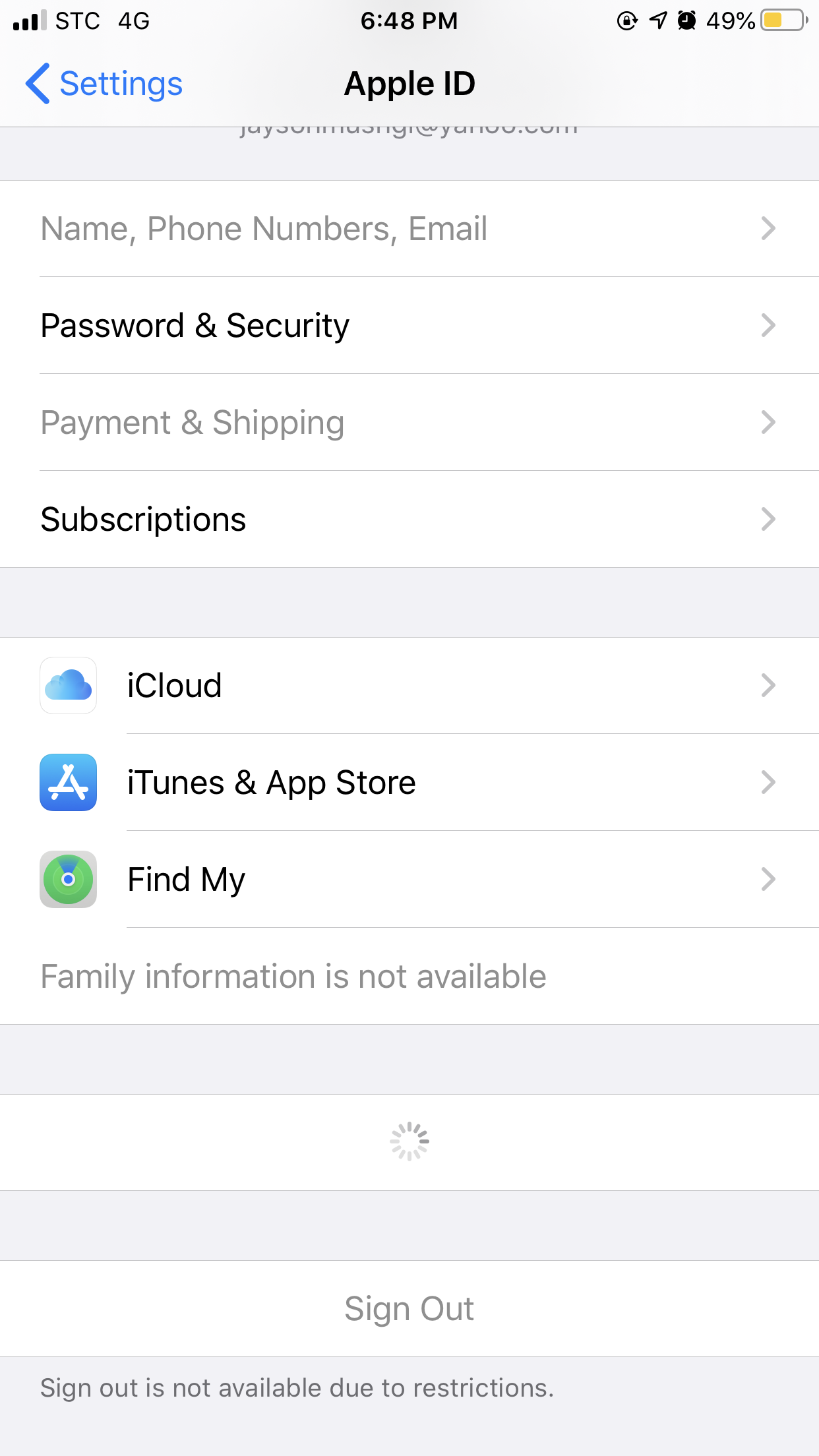Open iTunes & App Store settings
The height and width of the screenshot is (1456, 819).
tap(409, 783)
